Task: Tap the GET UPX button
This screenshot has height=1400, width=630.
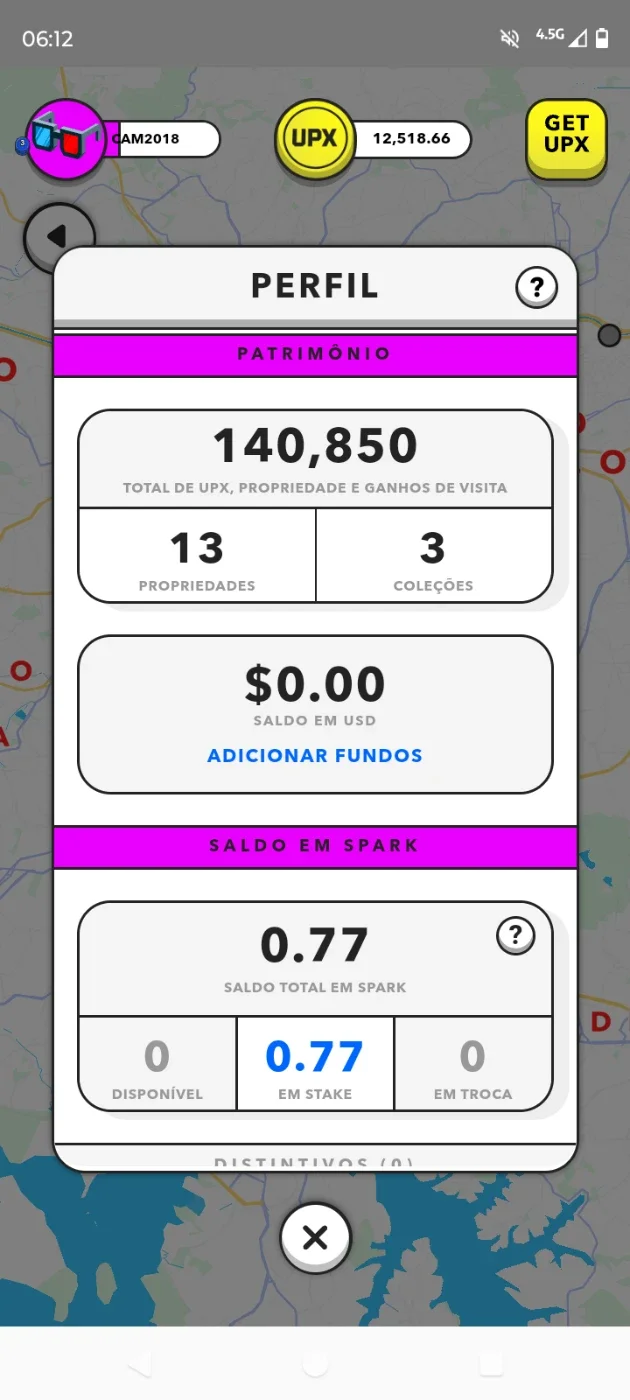Action: click(566, 138)
